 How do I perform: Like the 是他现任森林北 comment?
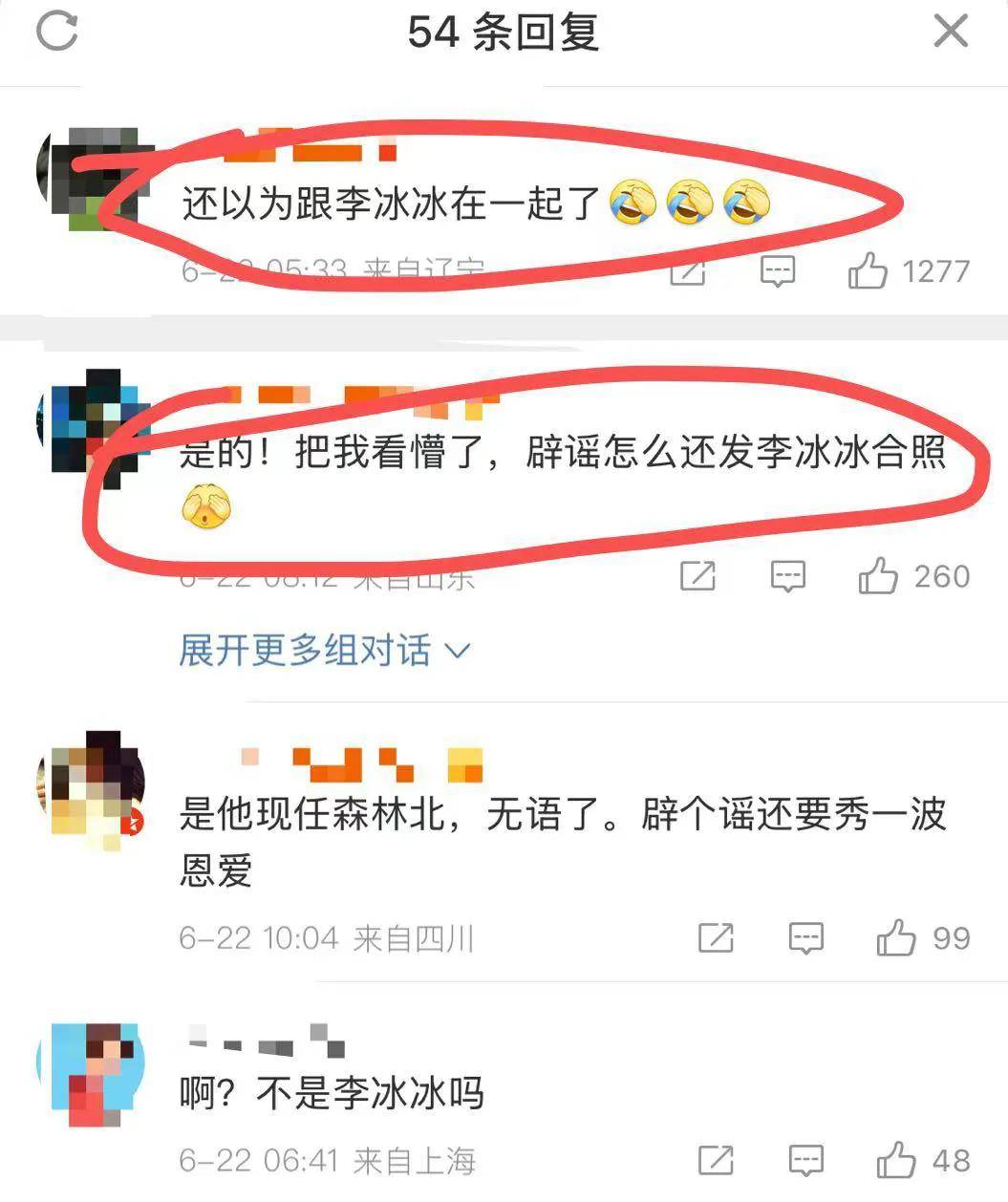896,938
